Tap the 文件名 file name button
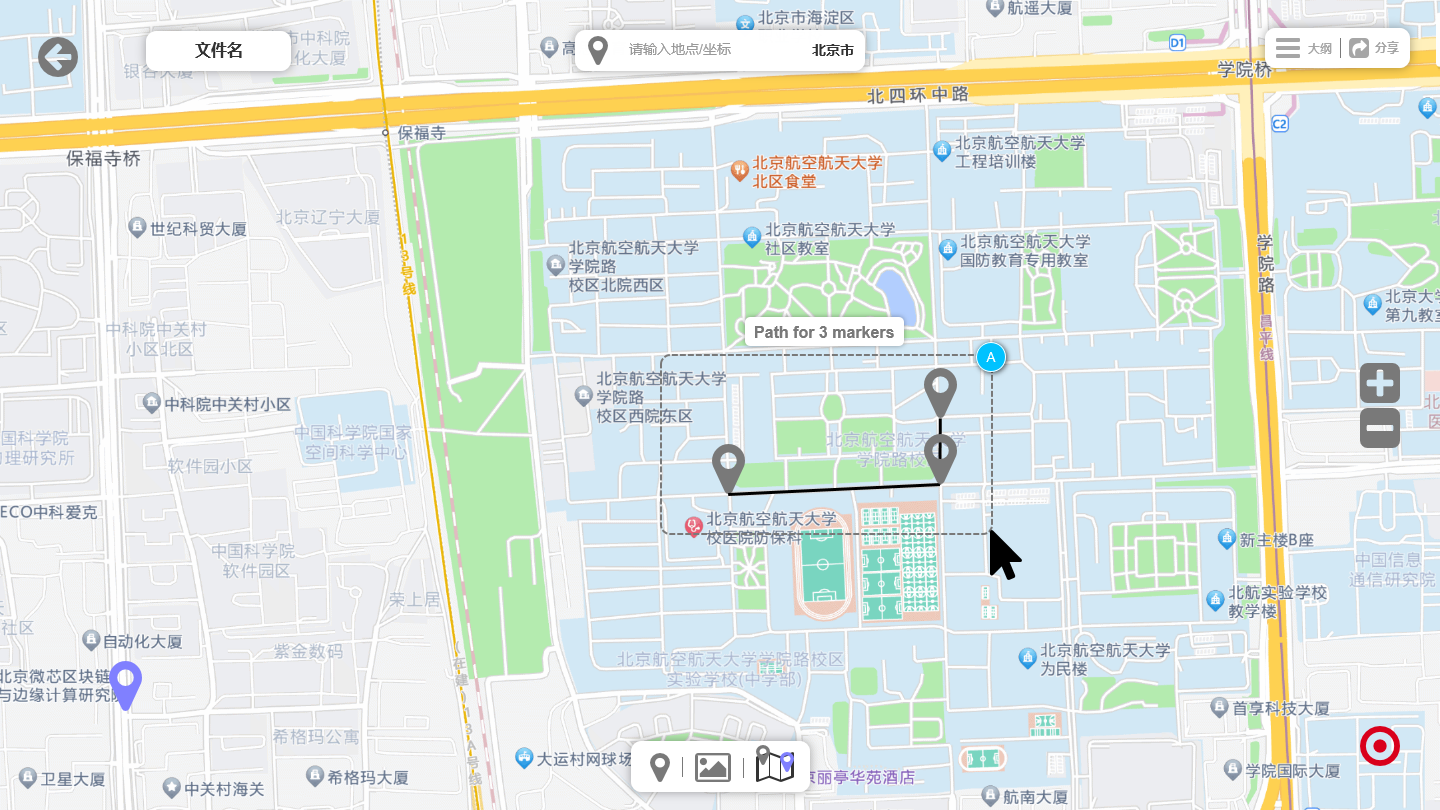The height and width of the screenshot is (810, 1440). 218,51
